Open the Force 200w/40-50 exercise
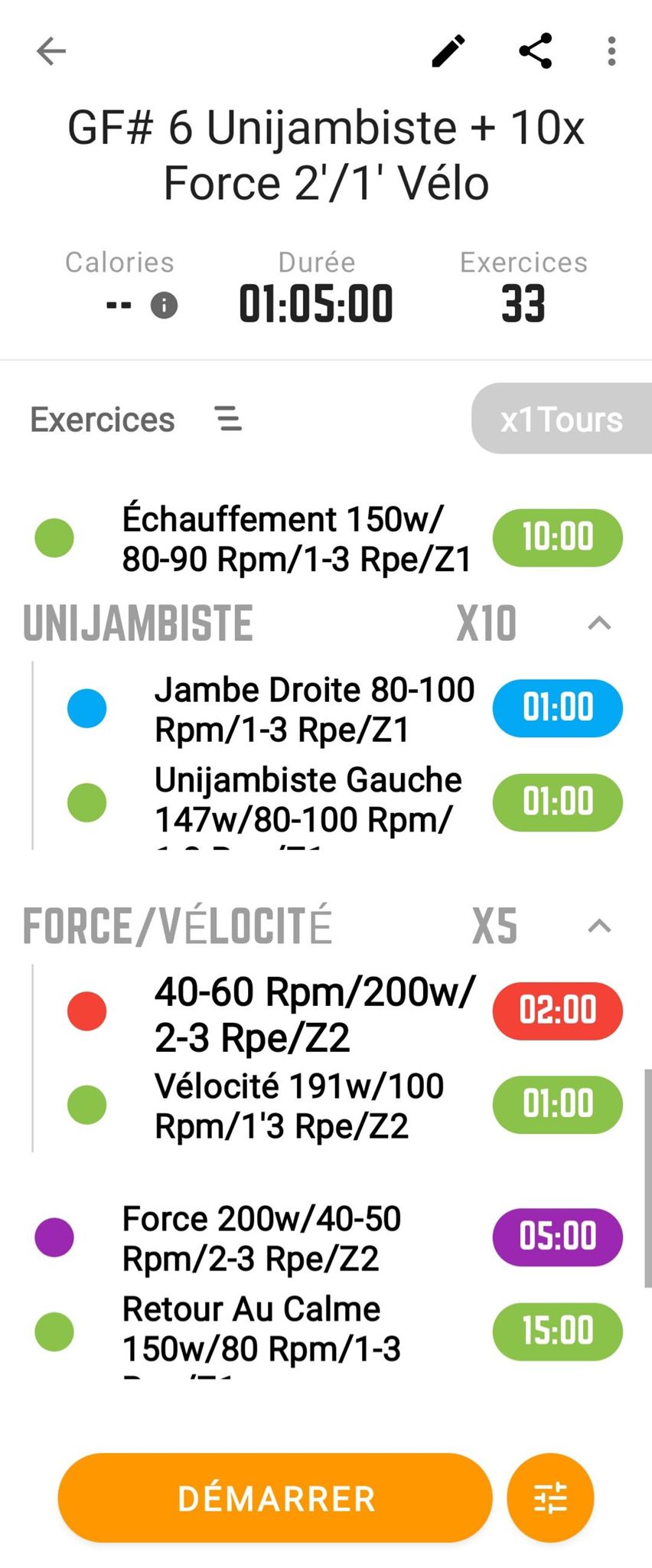The image size is (652, 1568). point(262,1237)
